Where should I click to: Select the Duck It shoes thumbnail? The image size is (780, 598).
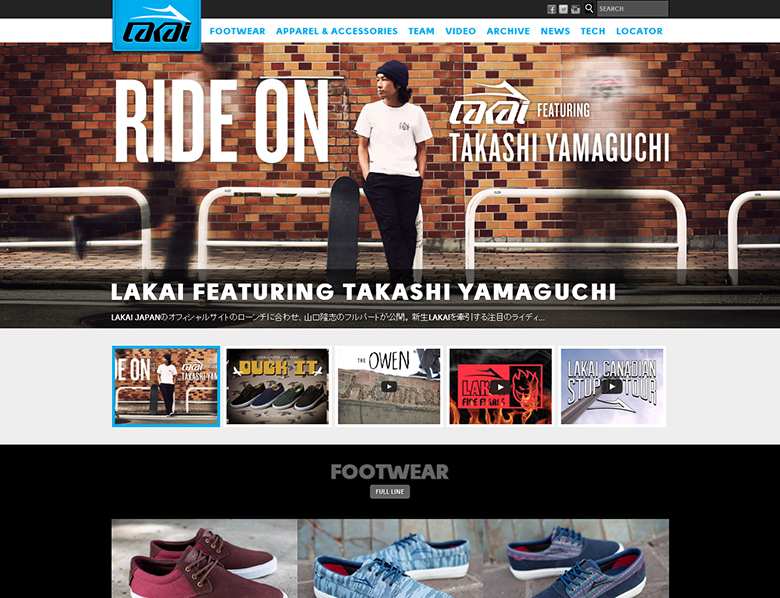click(277, 387)
